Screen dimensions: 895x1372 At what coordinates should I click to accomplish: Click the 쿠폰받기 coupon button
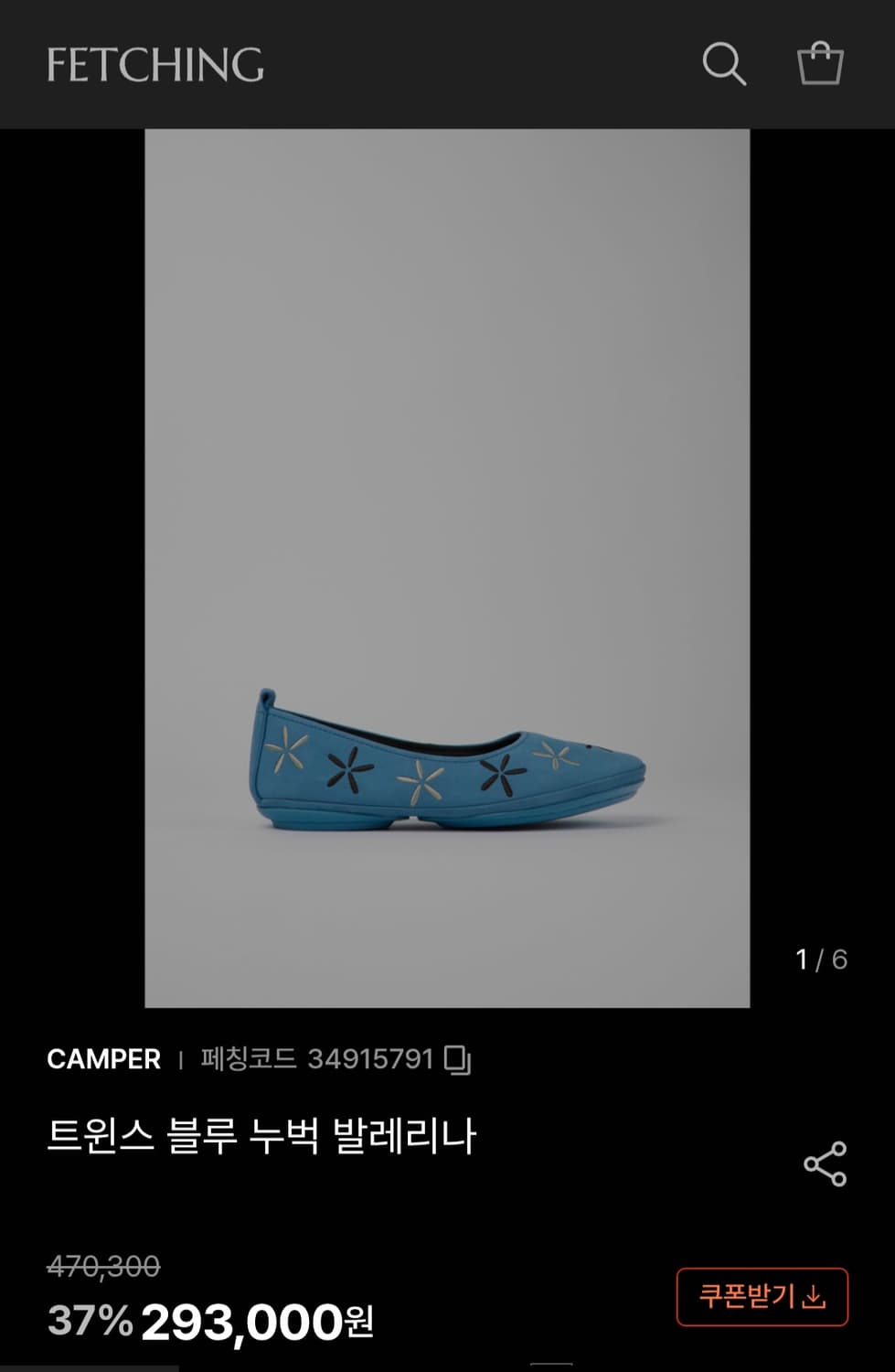762,1296
